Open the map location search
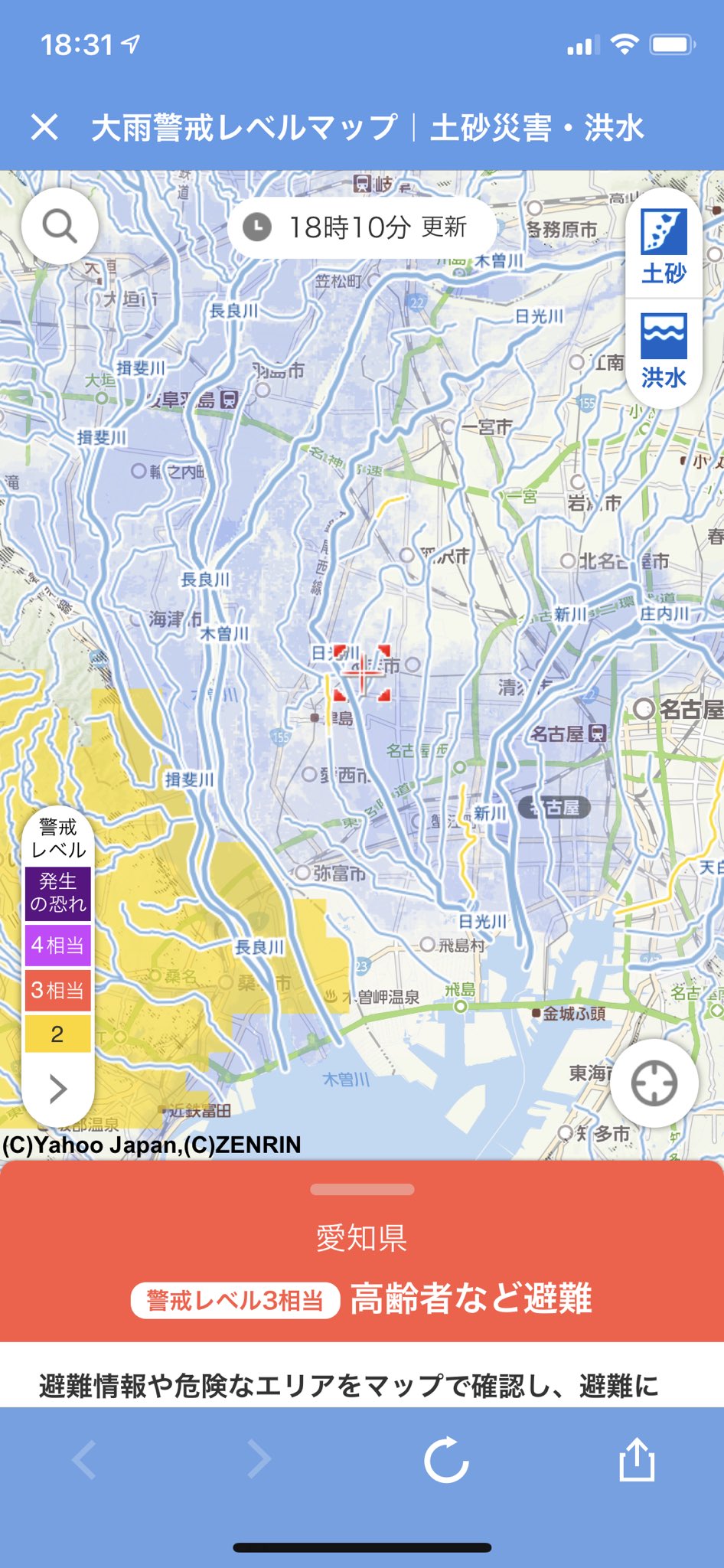The height and width of the screenshot is (1568, 724). click(60, 226)
